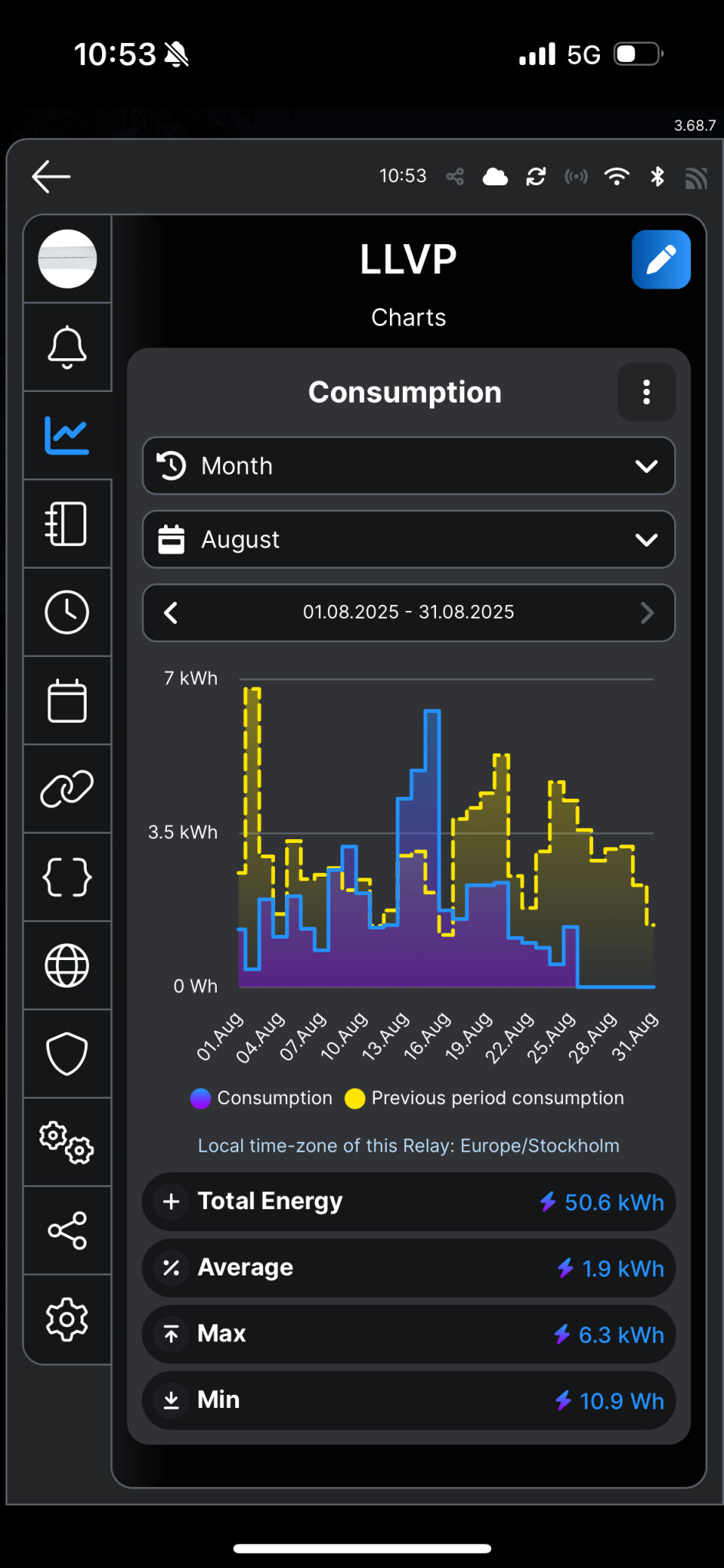Go back using the arrow
The height and width of the screenshot is (1568, 724).
coord(51,177)
